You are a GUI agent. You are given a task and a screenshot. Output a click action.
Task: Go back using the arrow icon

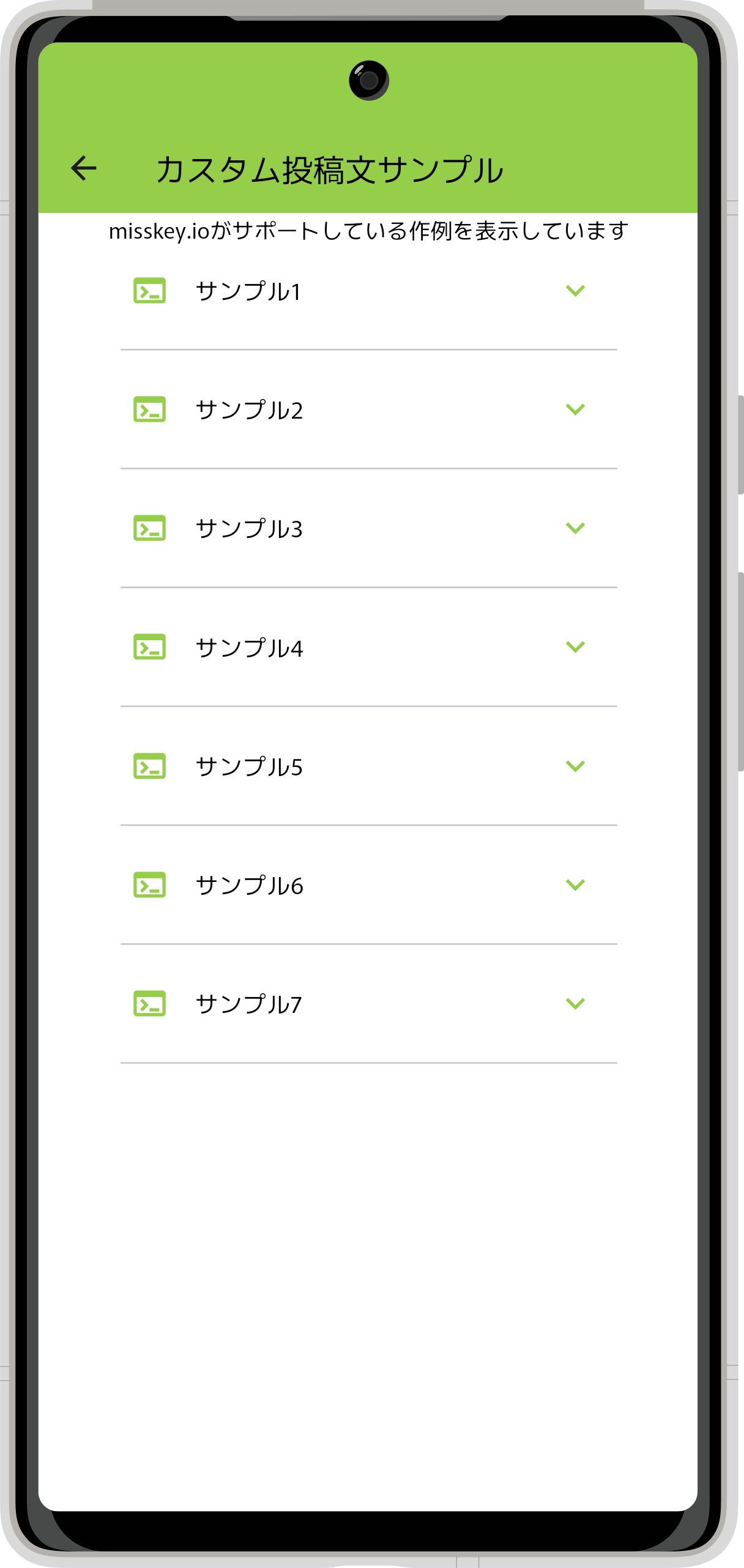point(84,168)
